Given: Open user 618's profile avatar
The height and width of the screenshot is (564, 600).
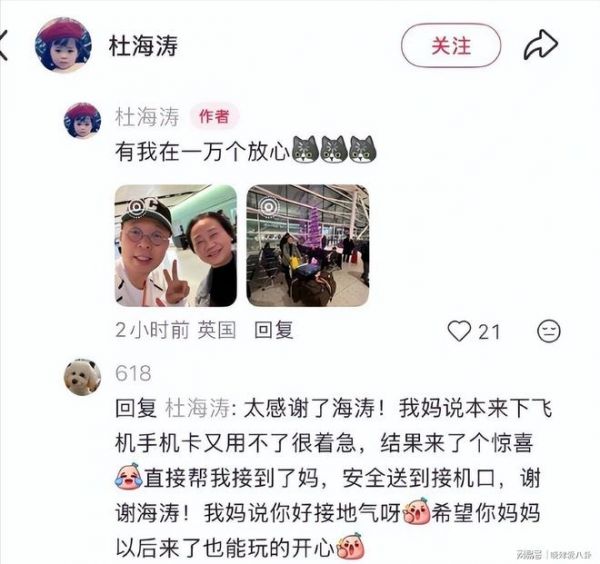Looking at the screenshot, I should click(x=82, y=377).
